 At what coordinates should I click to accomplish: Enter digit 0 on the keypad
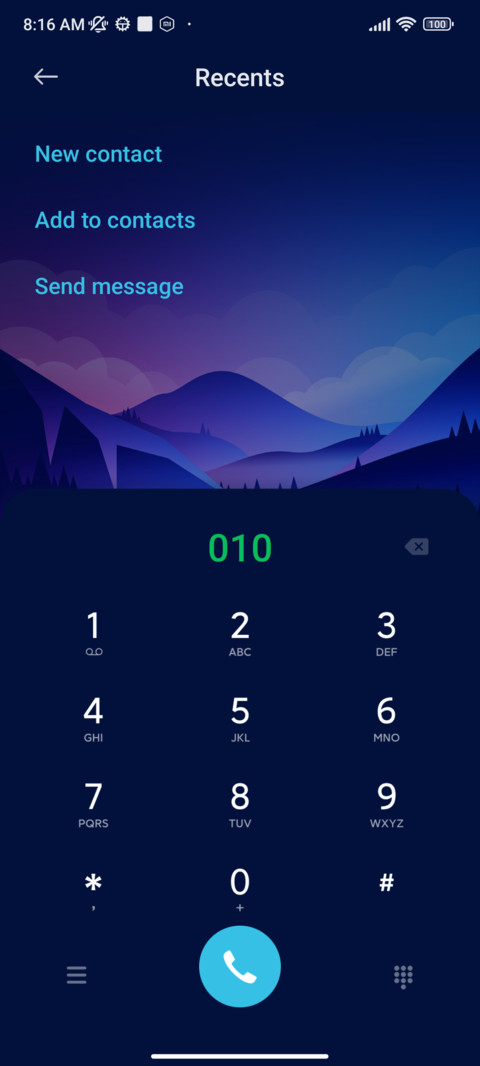click(x=240, y=891)
